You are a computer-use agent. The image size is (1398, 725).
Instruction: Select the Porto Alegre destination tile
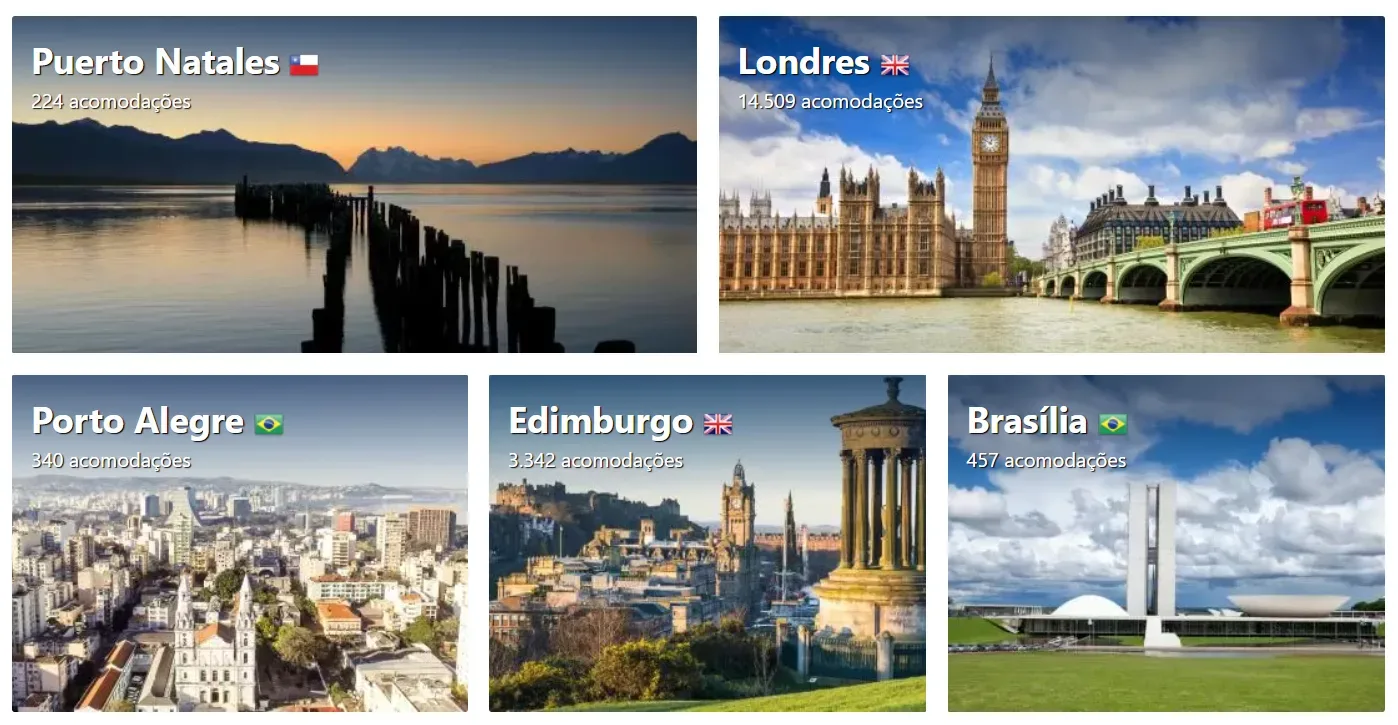239,543
